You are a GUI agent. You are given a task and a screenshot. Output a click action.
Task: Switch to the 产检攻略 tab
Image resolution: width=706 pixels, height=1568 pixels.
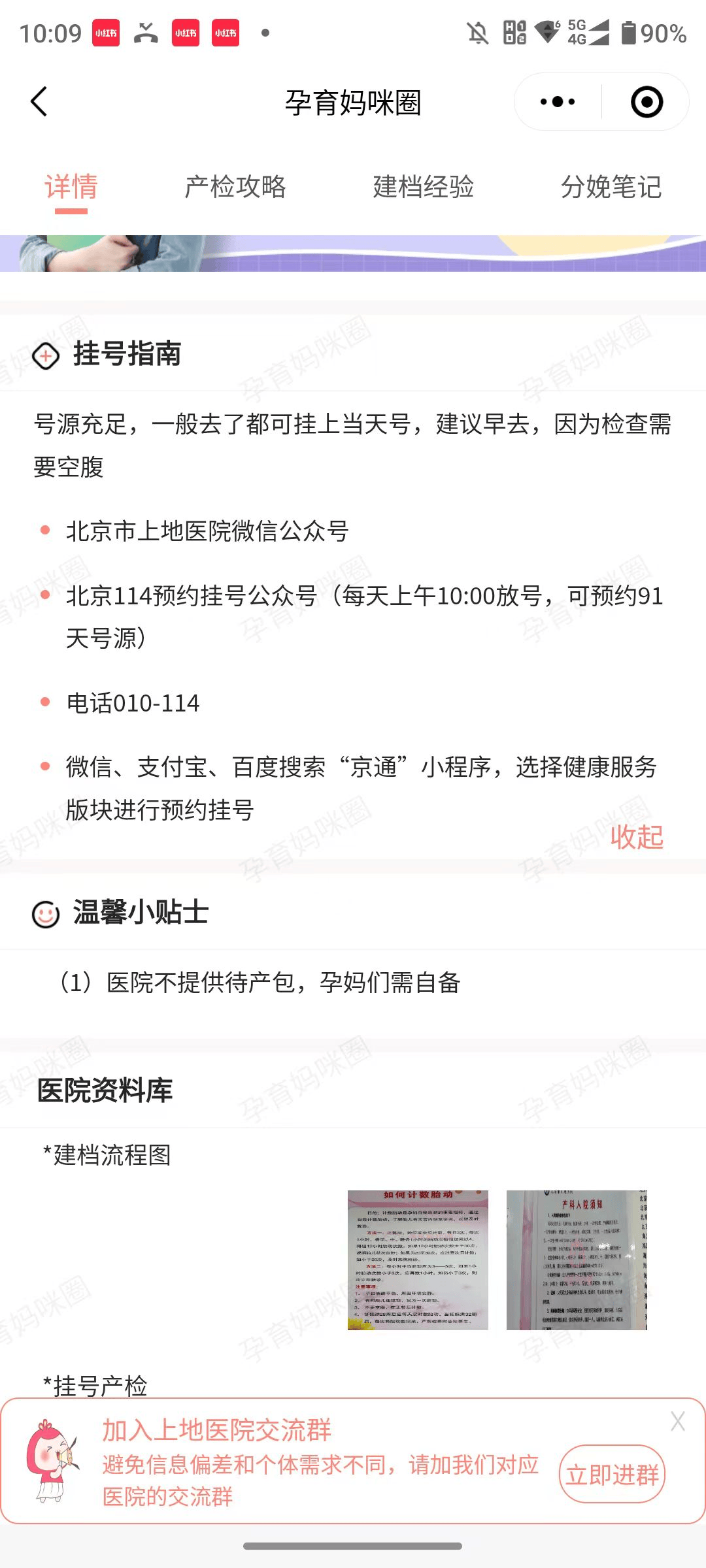tap(235, 187)
